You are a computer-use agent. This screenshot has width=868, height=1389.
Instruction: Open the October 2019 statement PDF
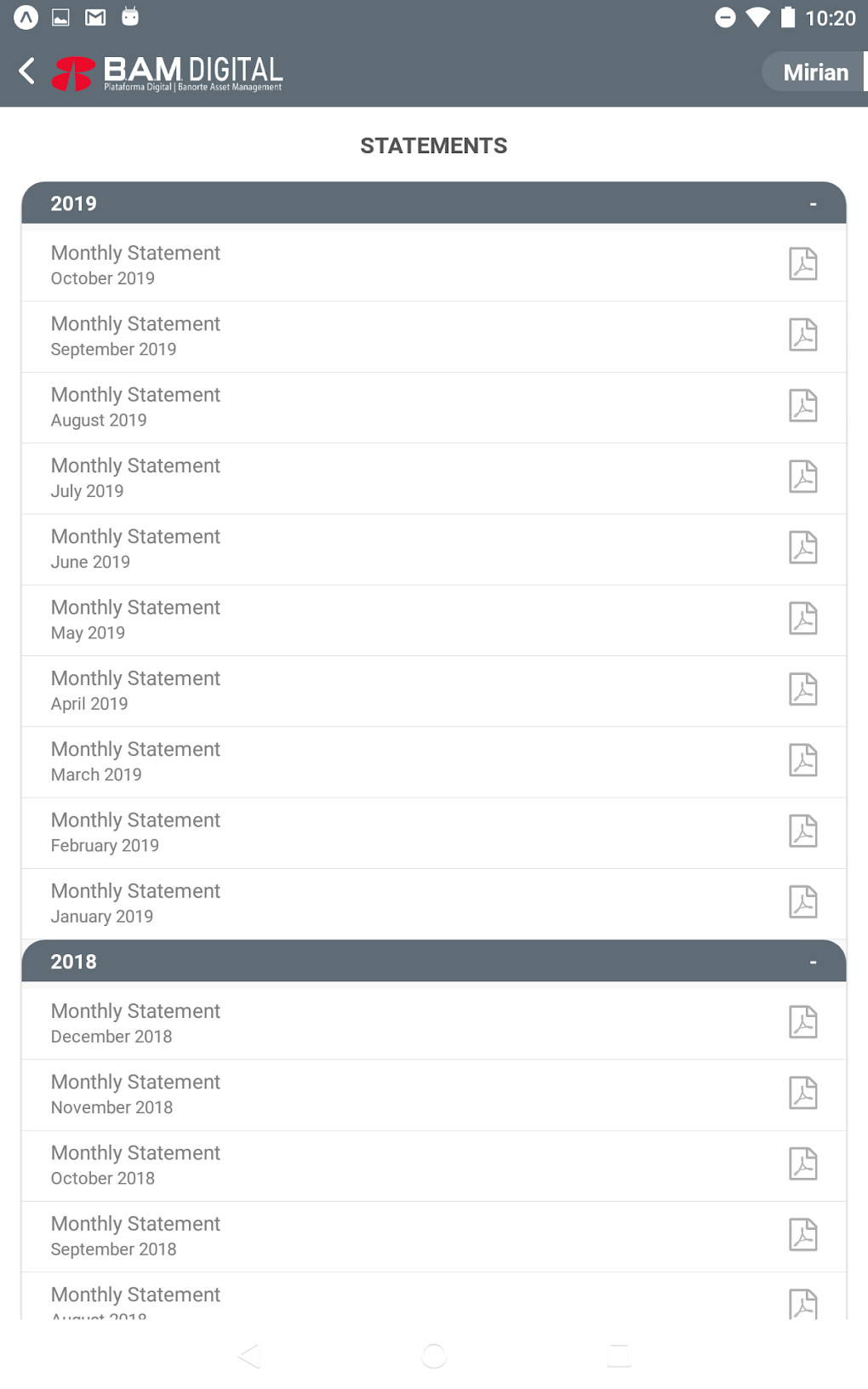[x=804, y=264]
